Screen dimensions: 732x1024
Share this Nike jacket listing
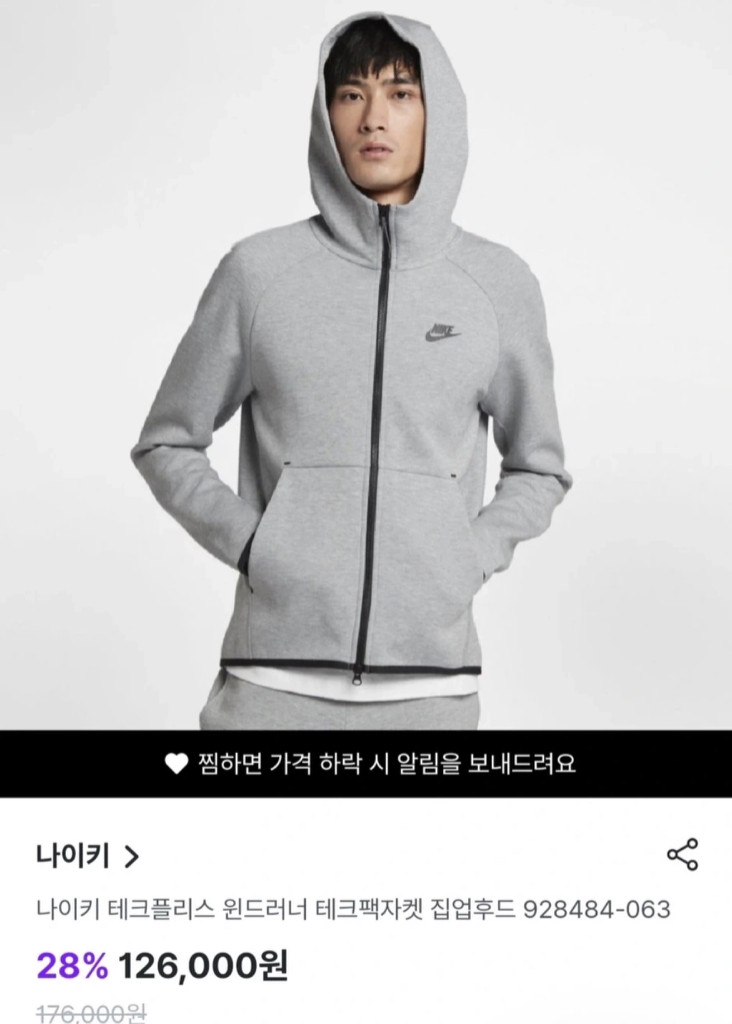pos(682,855)
